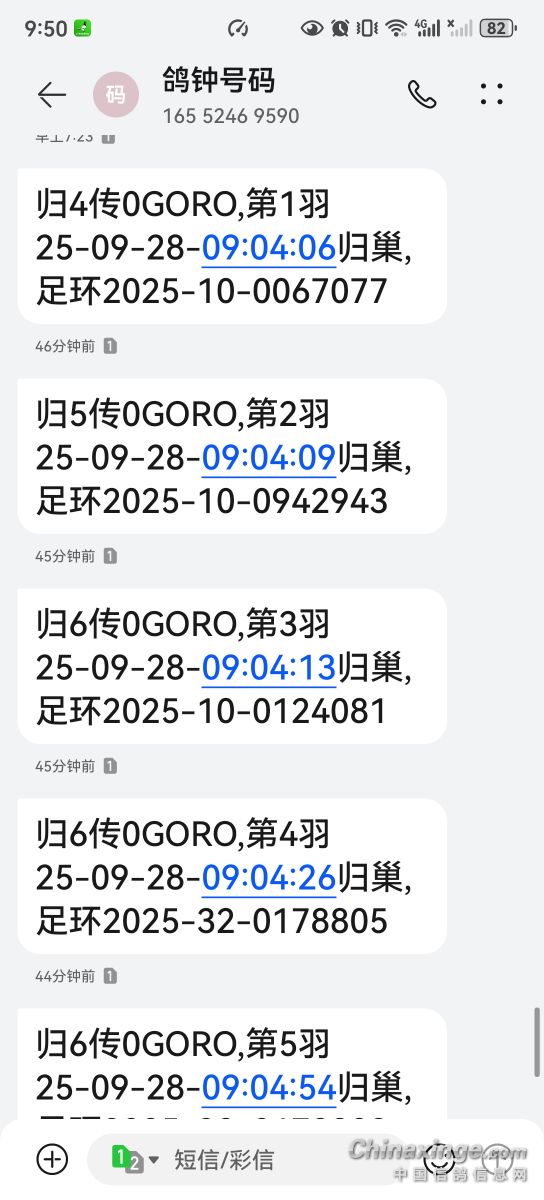Tap the 09:04:13 time link

click(269, 668)
